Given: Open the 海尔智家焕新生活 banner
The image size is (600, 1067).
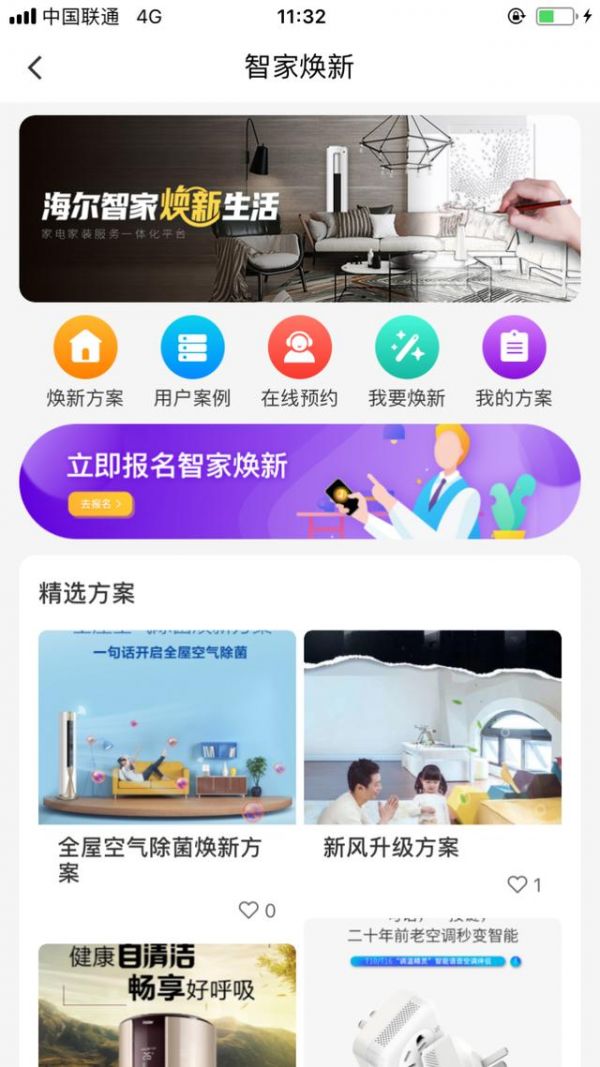Looking at the screenshot, I should point(299,208).
